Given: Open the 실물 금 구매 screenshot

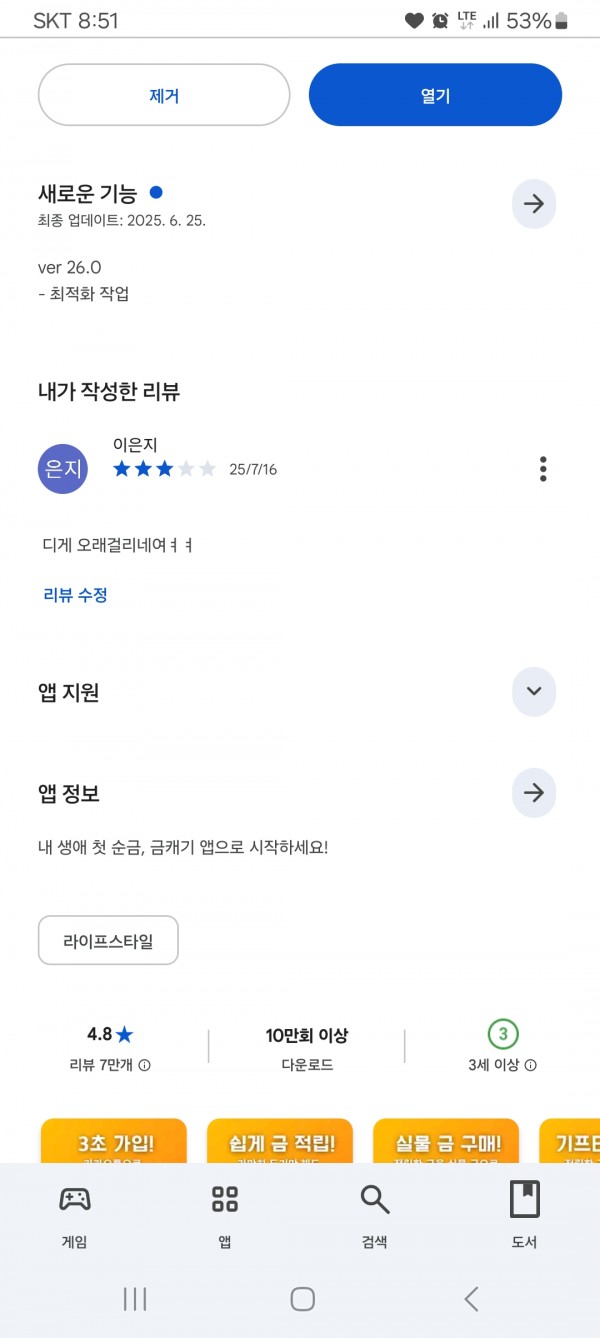Looking at the screenshot, I should [x=446, y=1141].
